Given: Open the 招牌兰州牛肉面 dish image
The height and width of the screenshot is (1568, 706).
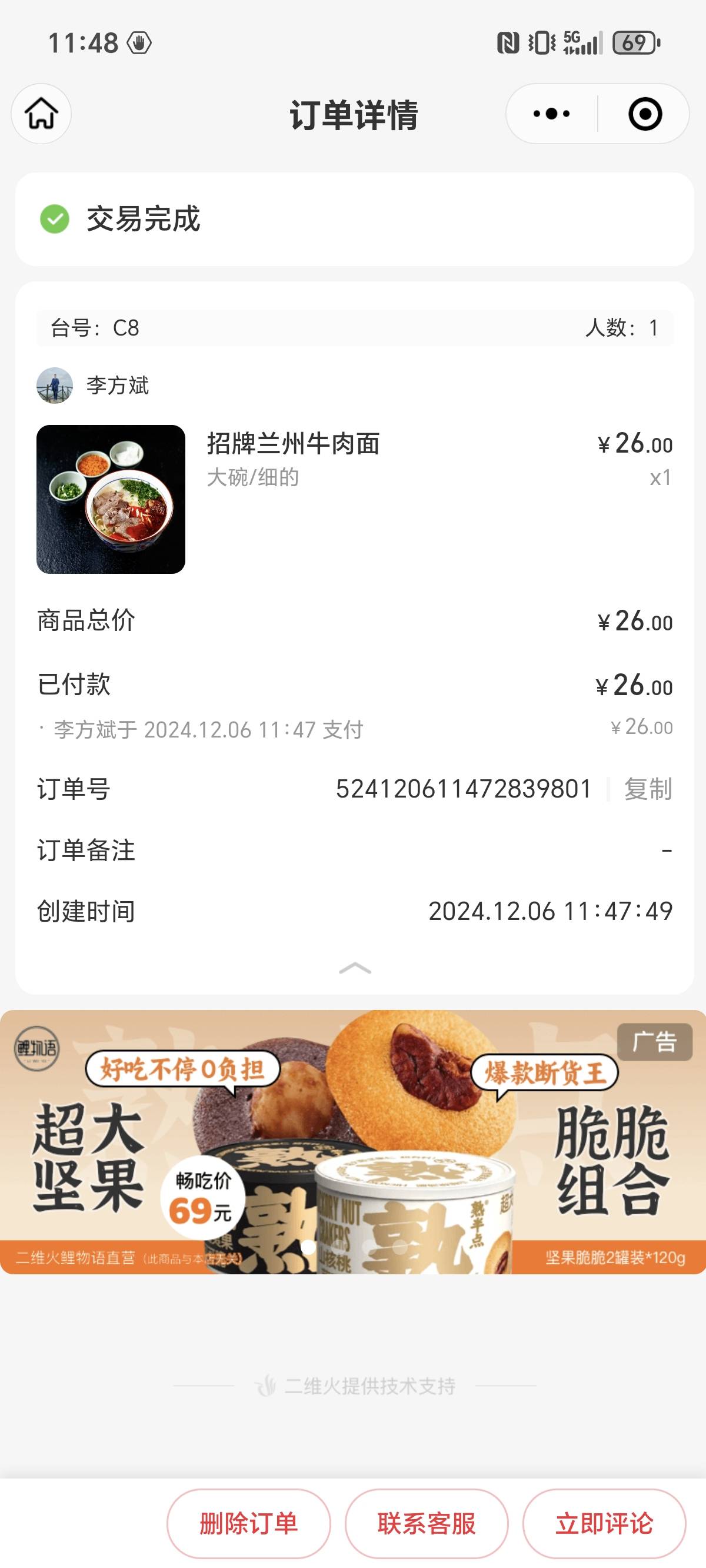Looking at the screenshot, I should click(111, 499).
